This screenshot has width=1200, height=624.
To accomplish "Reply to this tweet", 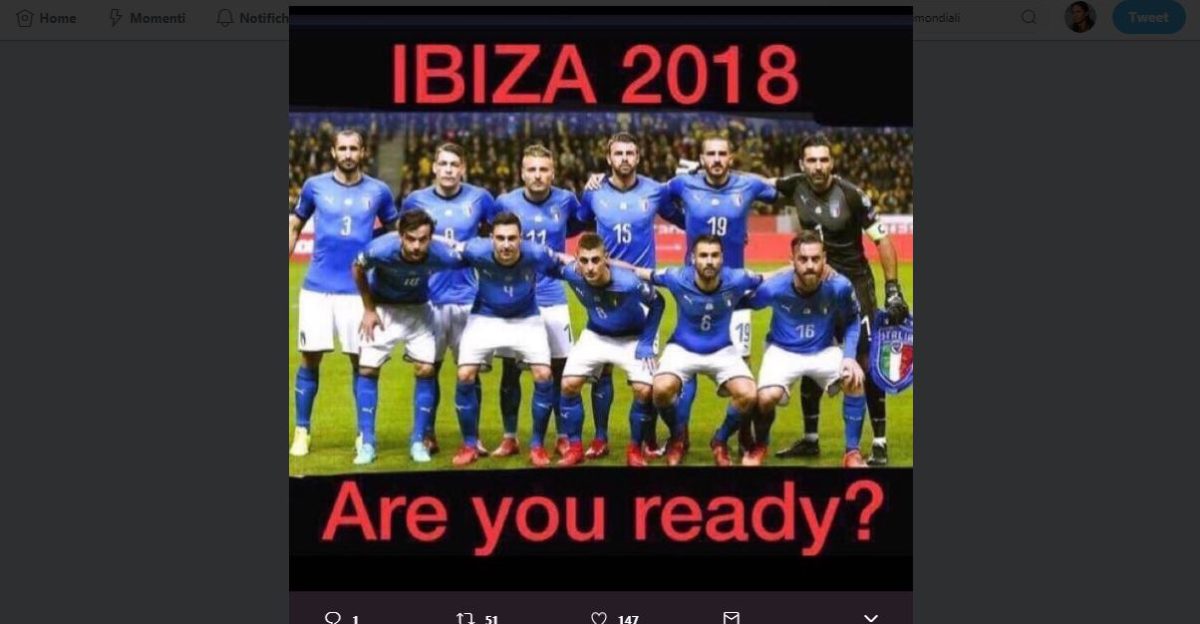I will (333, 618).
